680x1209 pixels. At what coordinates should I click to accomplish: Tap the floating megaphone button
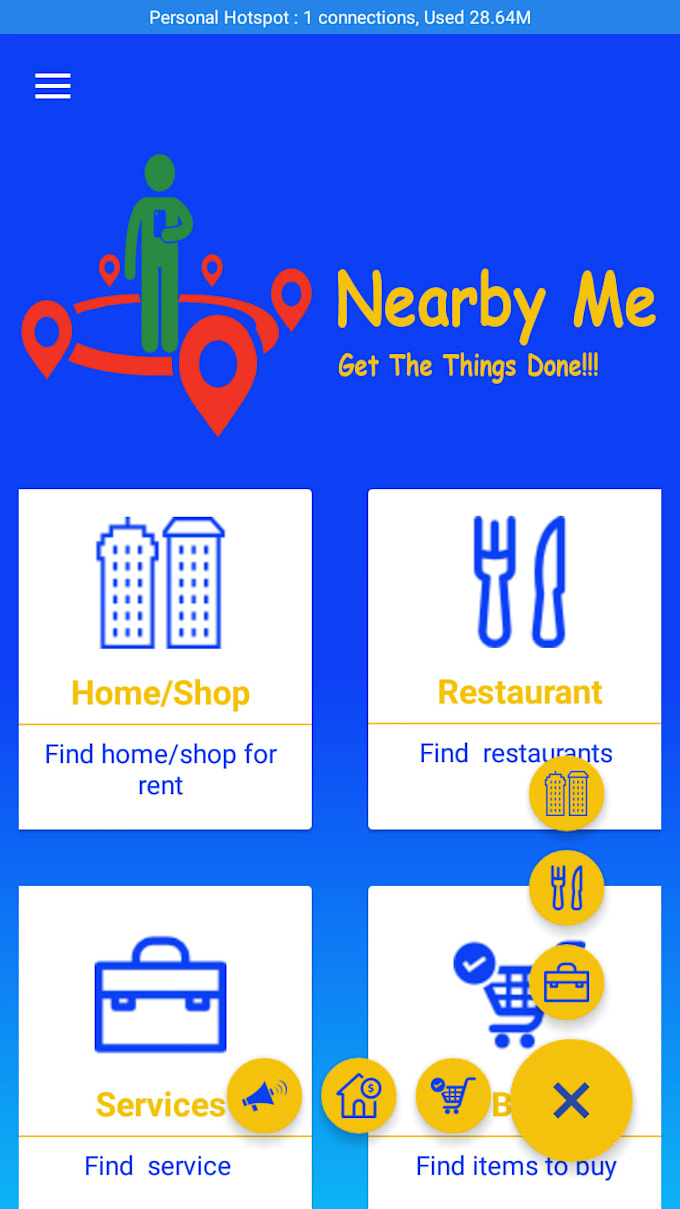[x=264, y=1096]
